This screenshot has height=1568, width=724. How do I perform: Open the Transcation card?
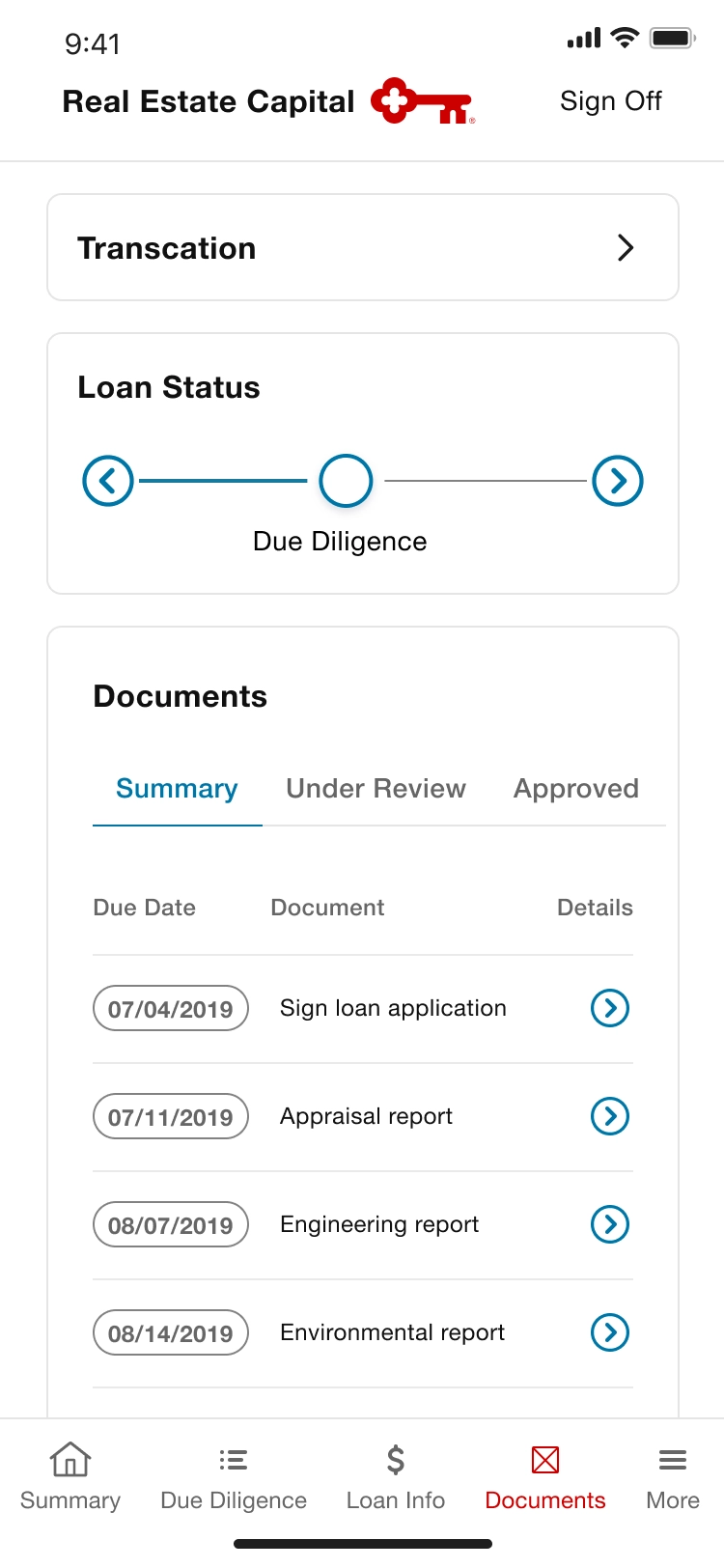pos(363,247)
